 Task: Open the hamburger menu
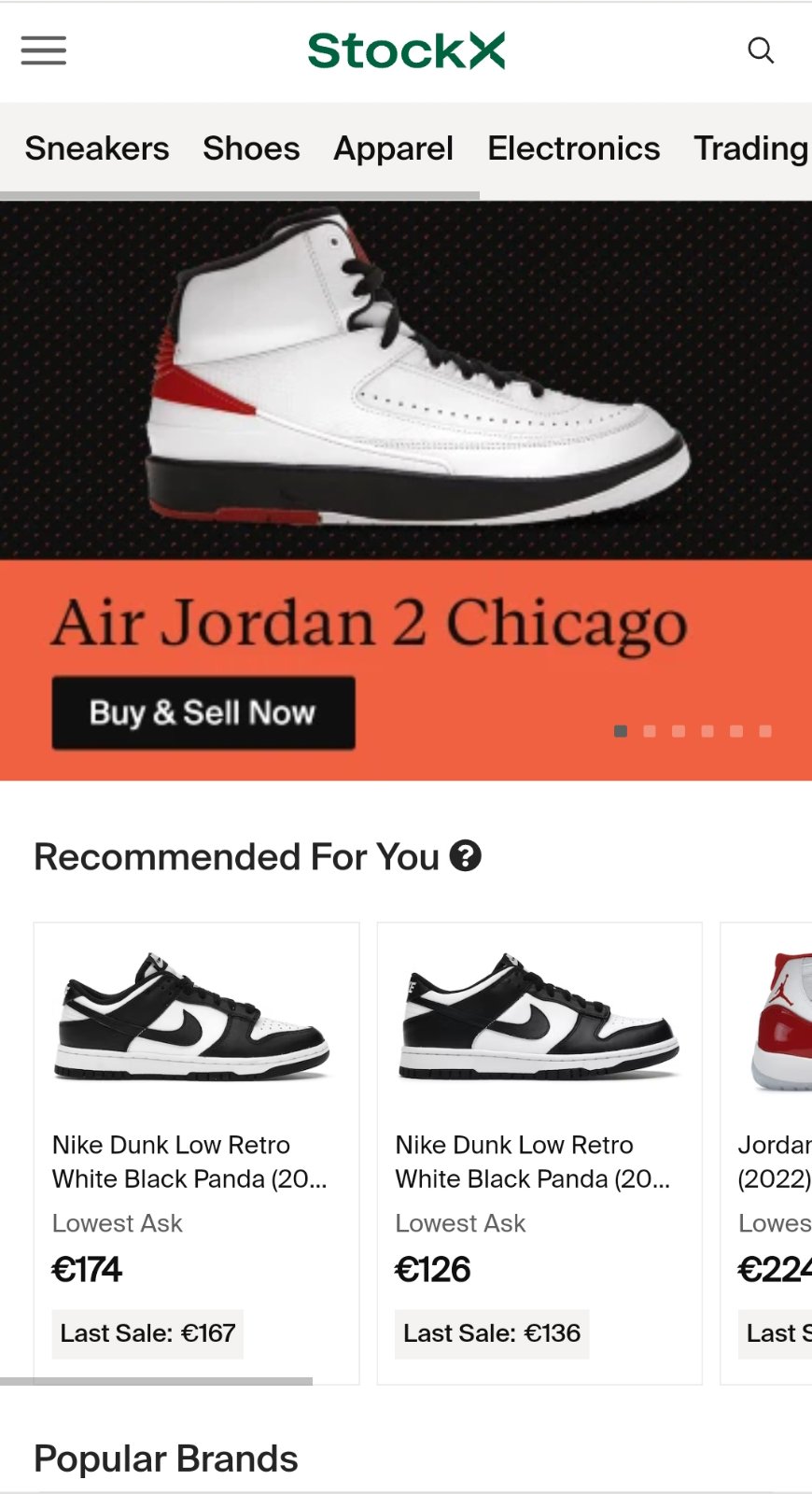(x=44, y=50)
